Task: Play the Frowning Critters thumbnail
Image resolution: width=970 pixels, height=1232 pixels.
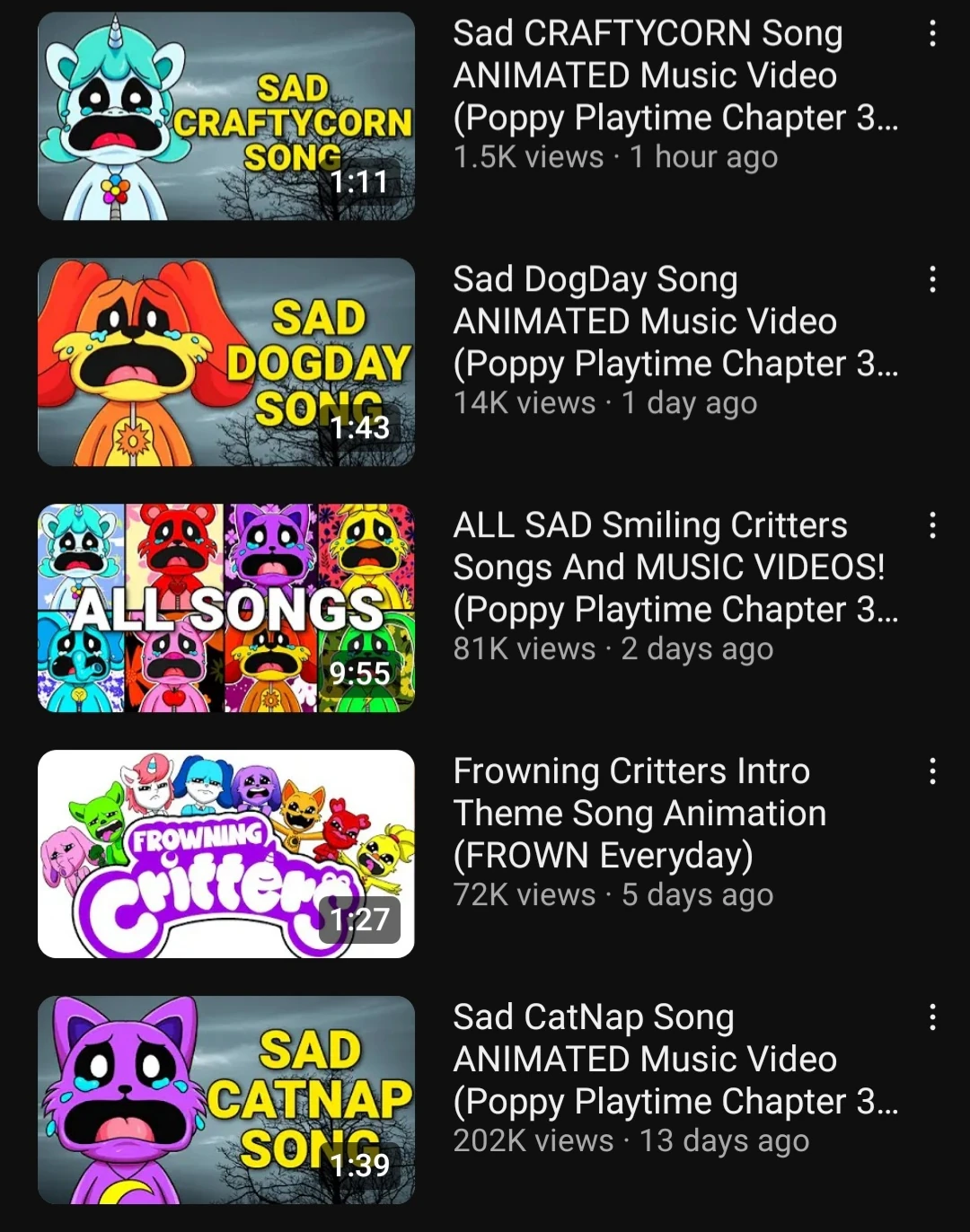Action: [x=226, y=853]
